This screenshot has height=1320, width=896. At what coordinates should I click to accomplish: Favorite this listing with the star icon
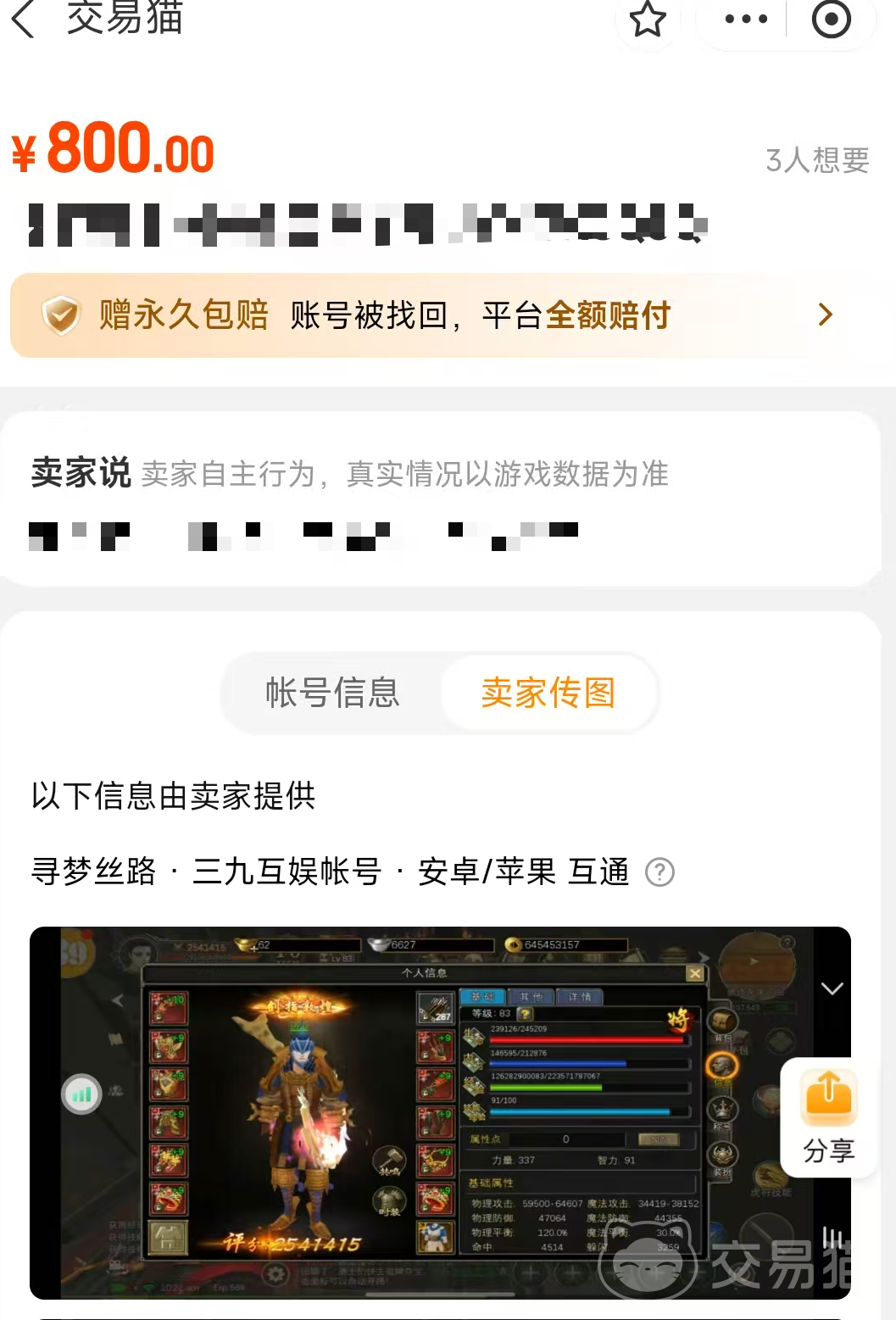coord(648,19)
